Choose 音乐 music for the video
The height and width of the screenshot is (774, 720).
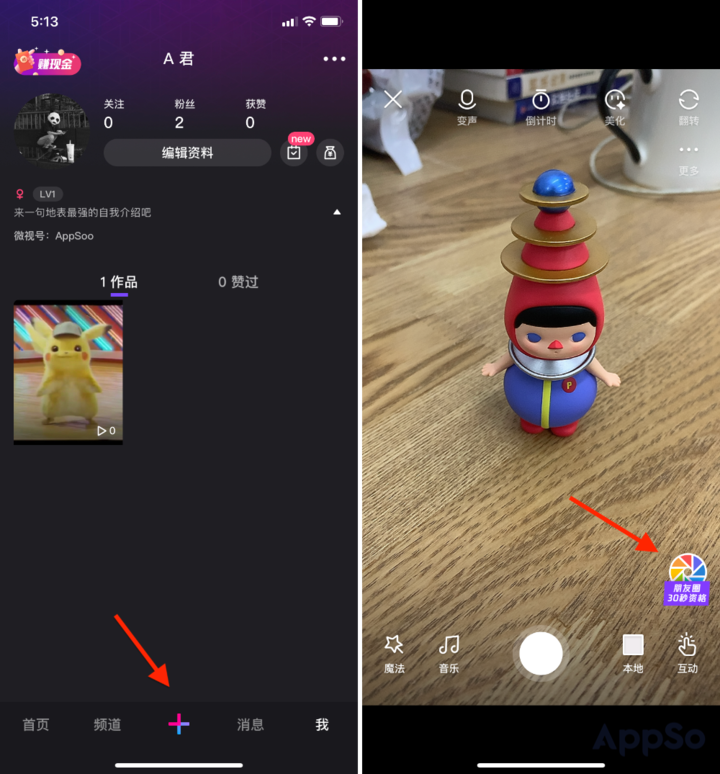click(449, 653)
